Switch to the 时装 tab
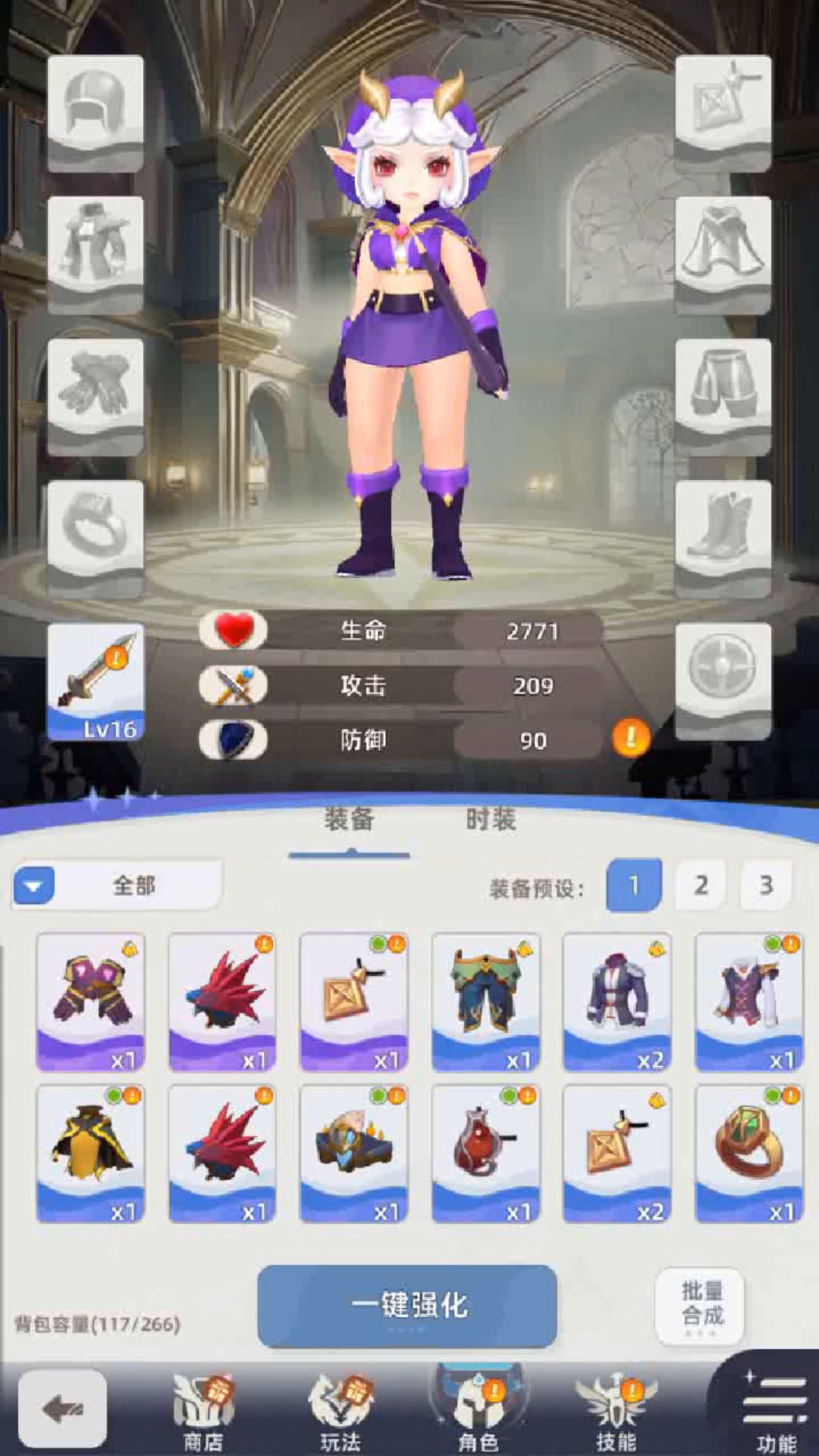819x1456 pixels. pos(491,820)
